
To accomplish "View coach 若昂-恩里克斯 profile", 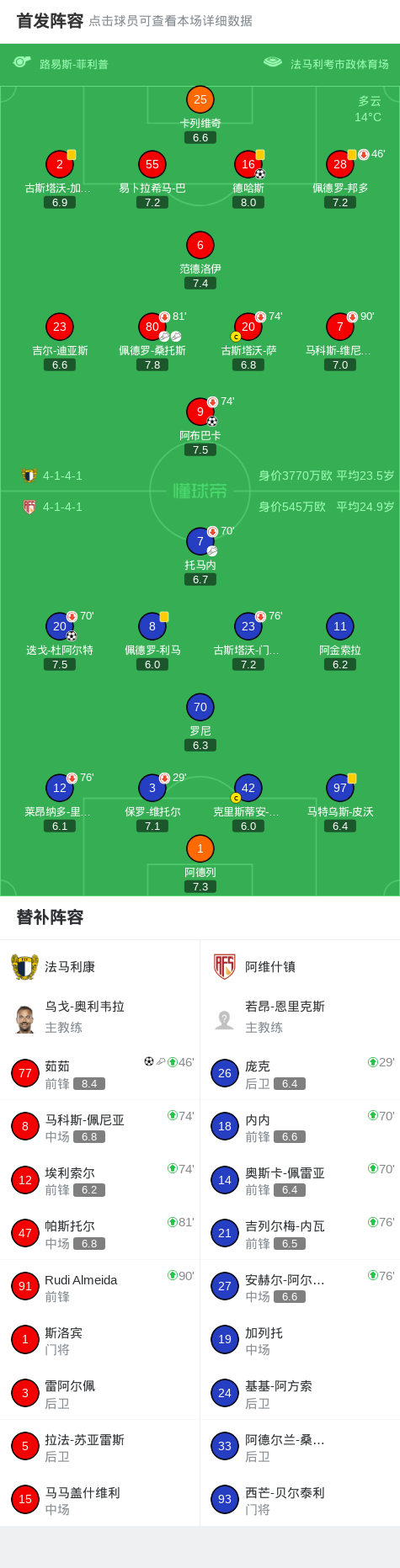I will pos(301,1017).
